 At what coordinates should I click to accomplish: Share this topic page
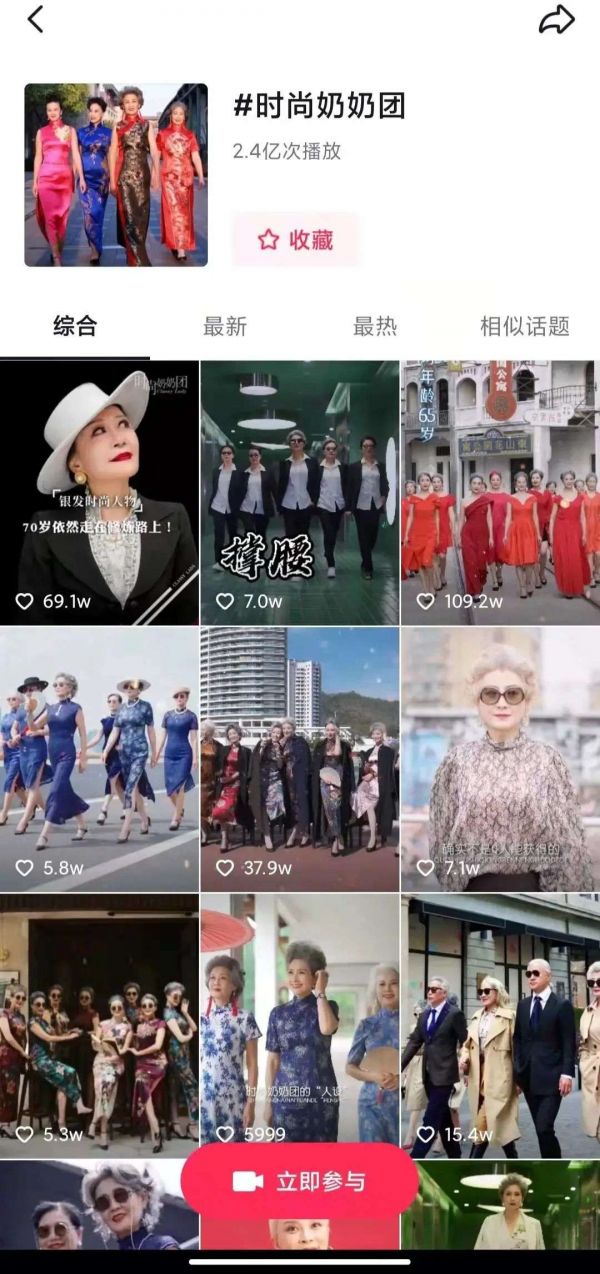[x=556, y=20]
